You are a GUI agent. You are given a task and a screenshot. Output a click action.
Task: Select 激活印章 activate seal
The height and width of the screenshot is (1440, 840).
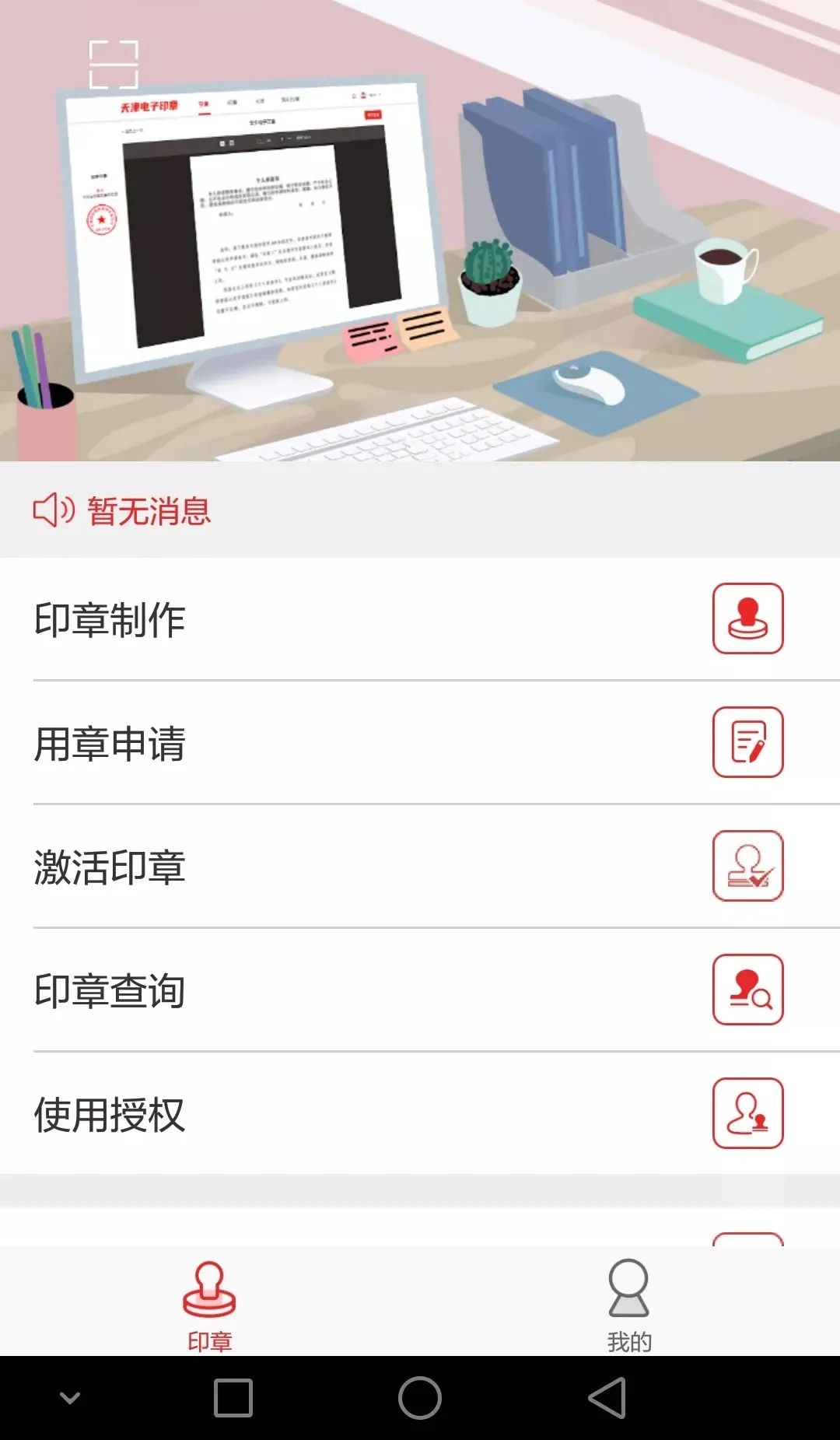(420, 867)
